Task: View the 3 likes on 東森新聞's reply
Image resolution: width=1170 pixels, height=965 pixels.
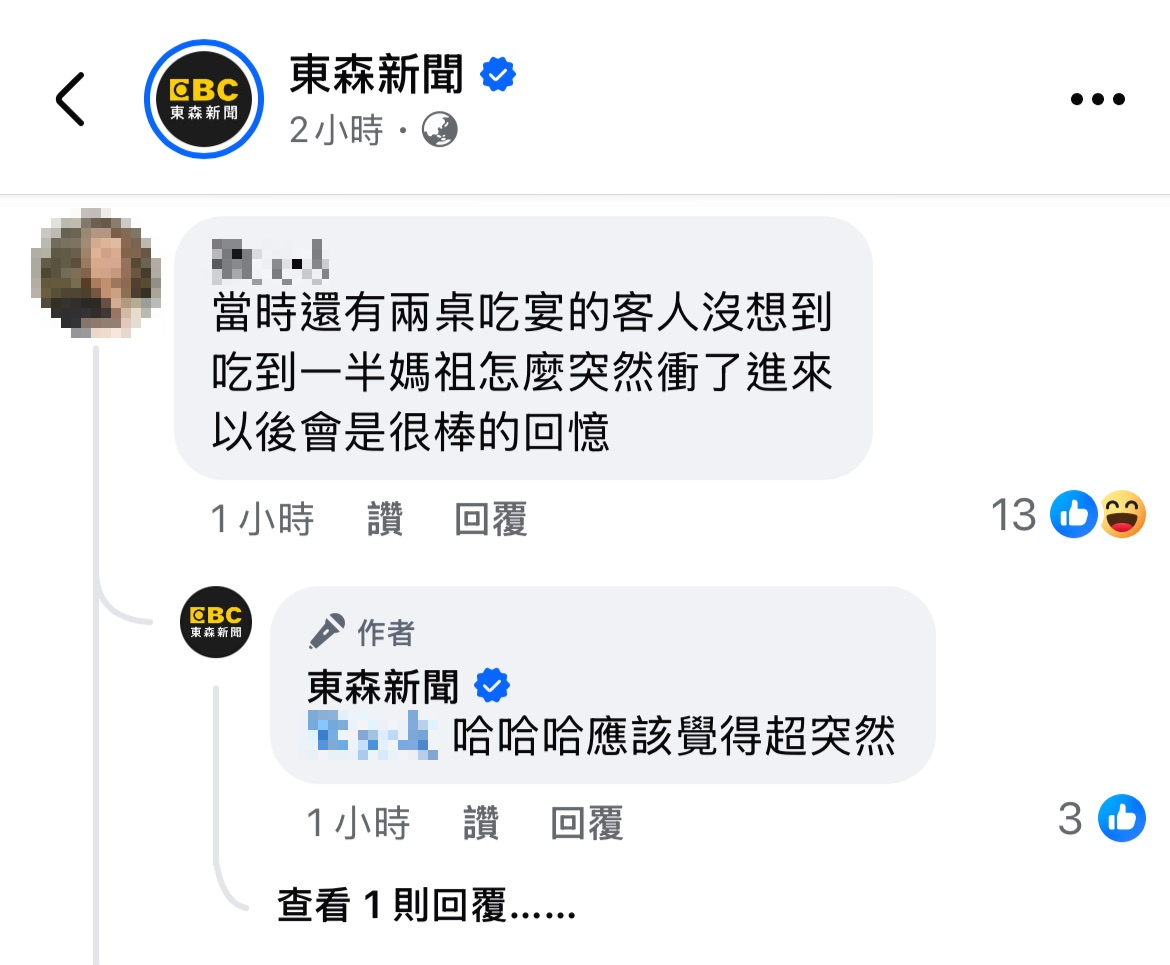Action: pos(1101,820)
